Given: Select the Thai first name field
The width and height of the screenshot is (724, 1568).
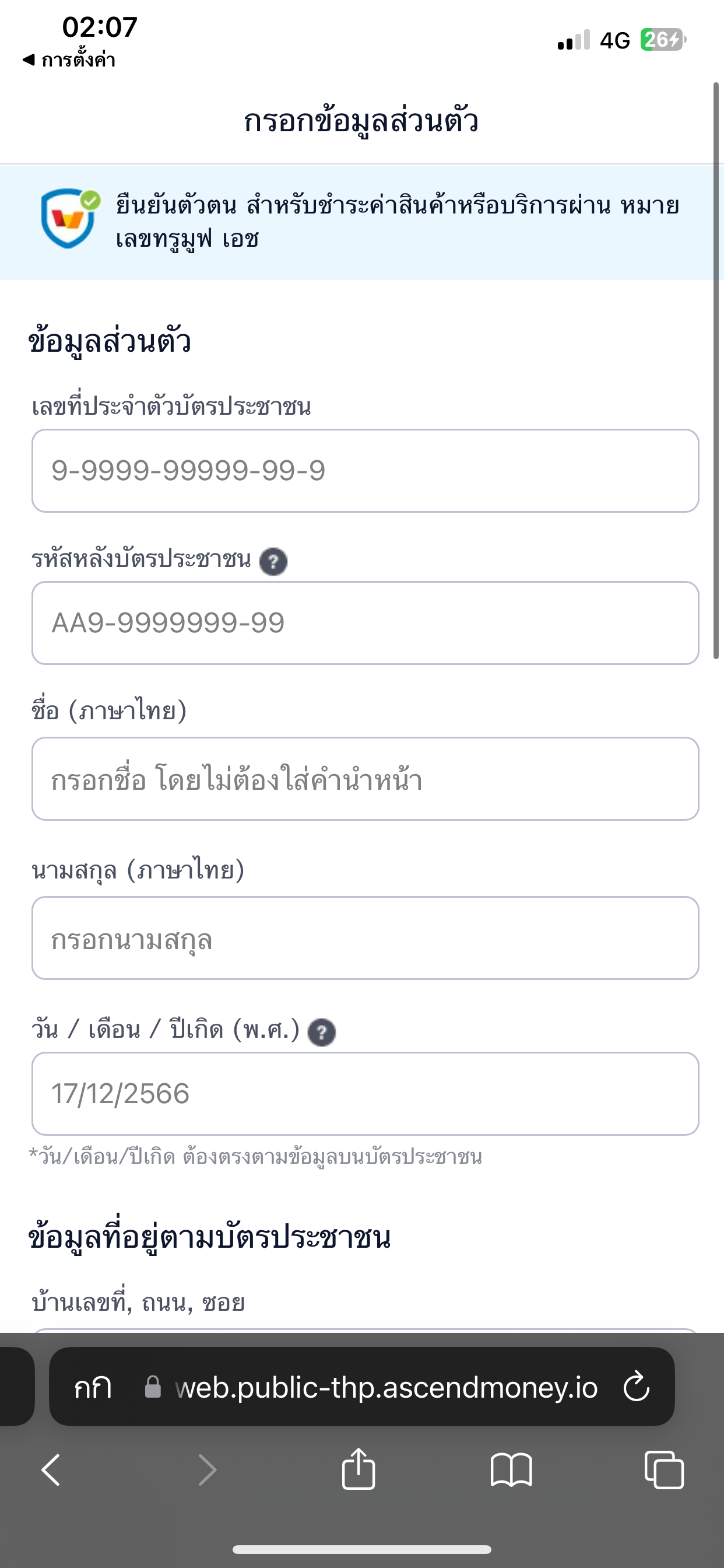Looking at the screenshot, I should 365,779.
